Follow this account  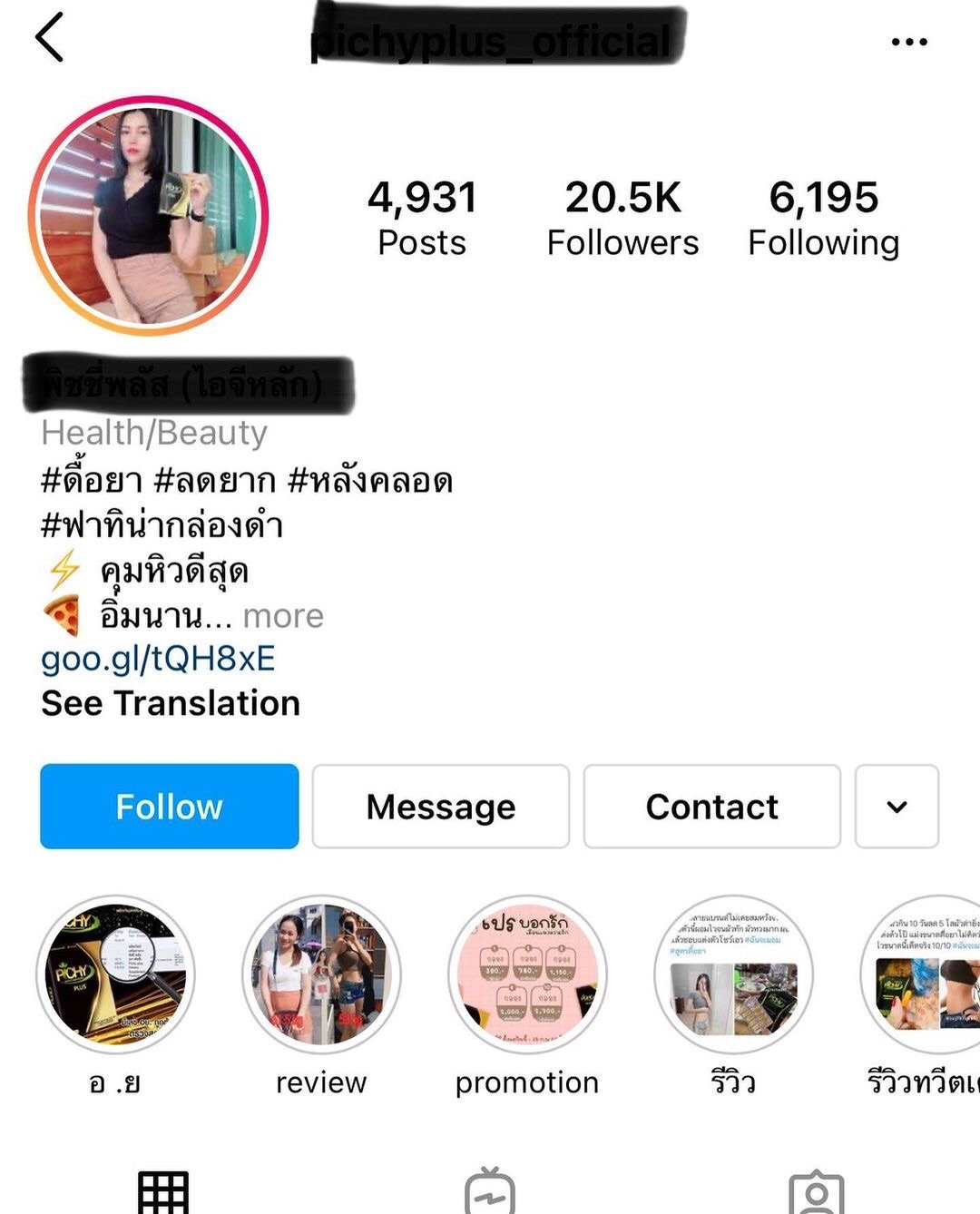point(170,807)
